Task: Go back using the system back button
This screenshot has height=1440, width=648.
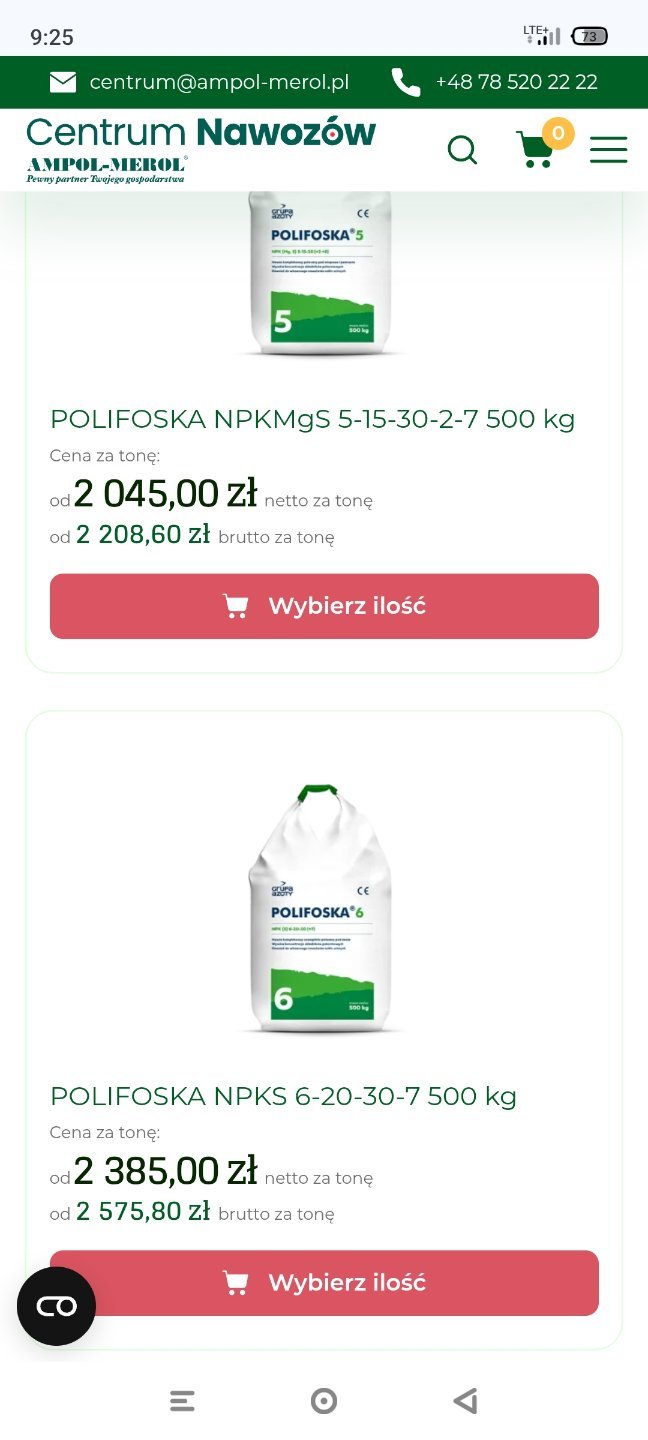Action: click(465, 1401)
